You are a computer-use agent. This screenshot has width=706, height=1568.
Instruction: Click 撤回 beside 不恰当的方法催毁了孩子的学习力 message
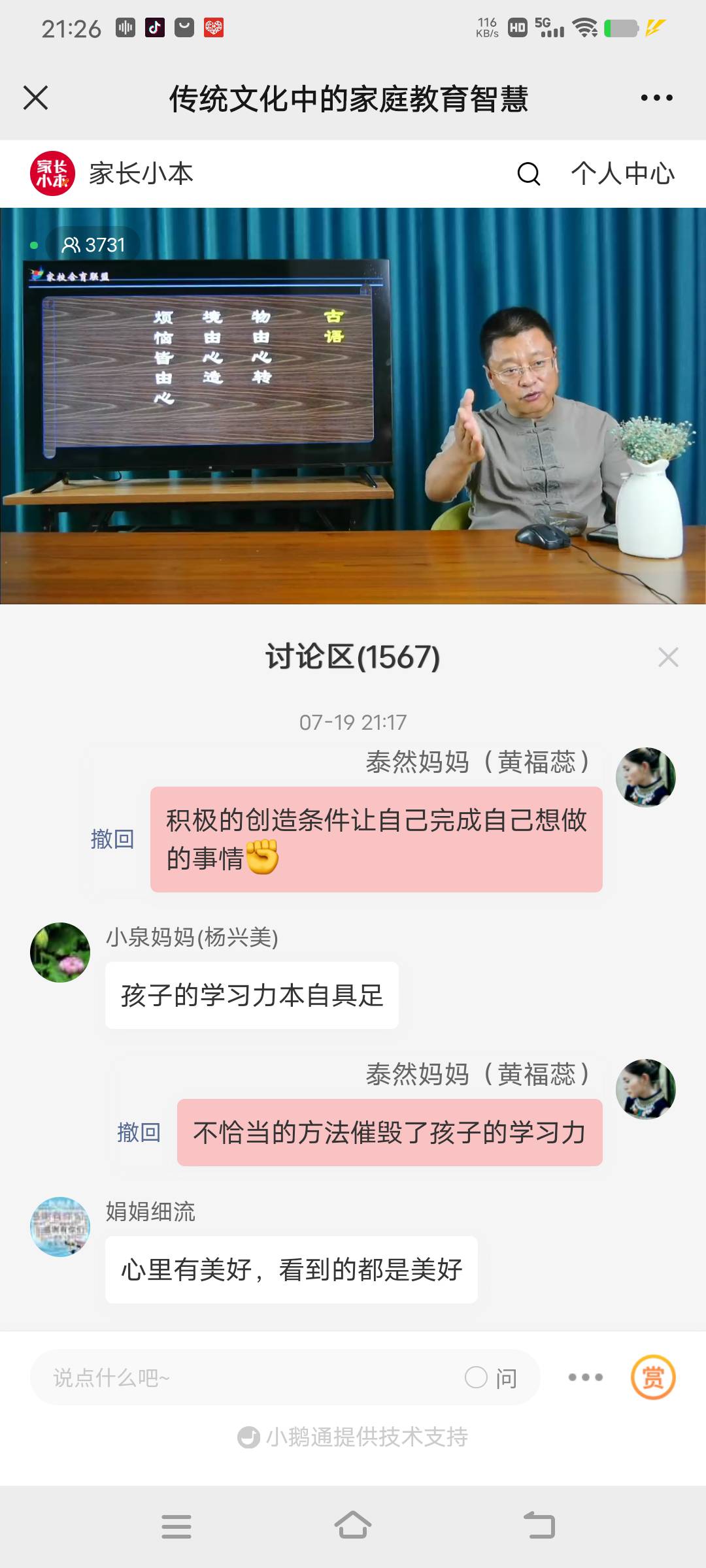pos(139,1132)
